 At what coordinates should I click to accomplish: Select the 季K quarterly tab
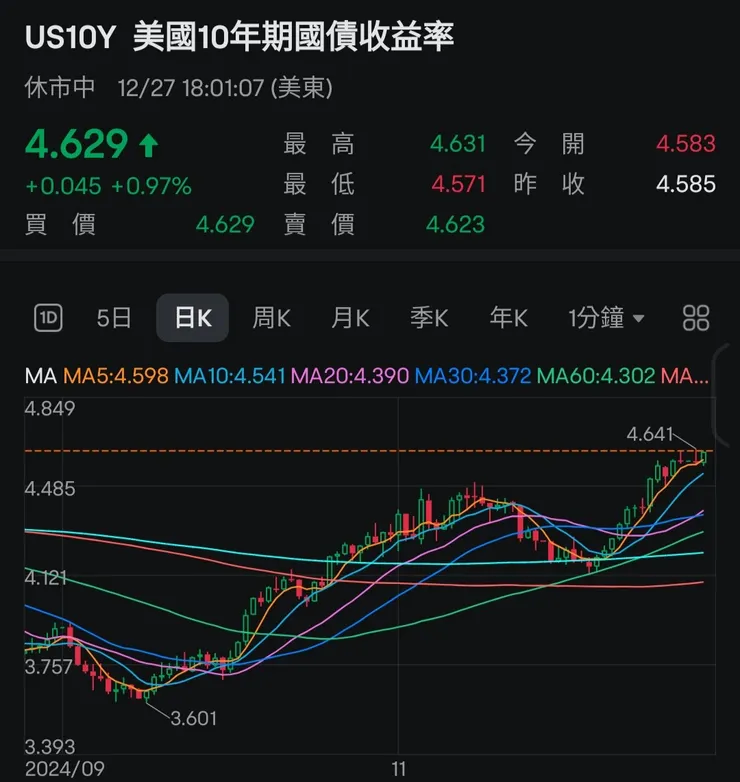(x=428, y=317)
